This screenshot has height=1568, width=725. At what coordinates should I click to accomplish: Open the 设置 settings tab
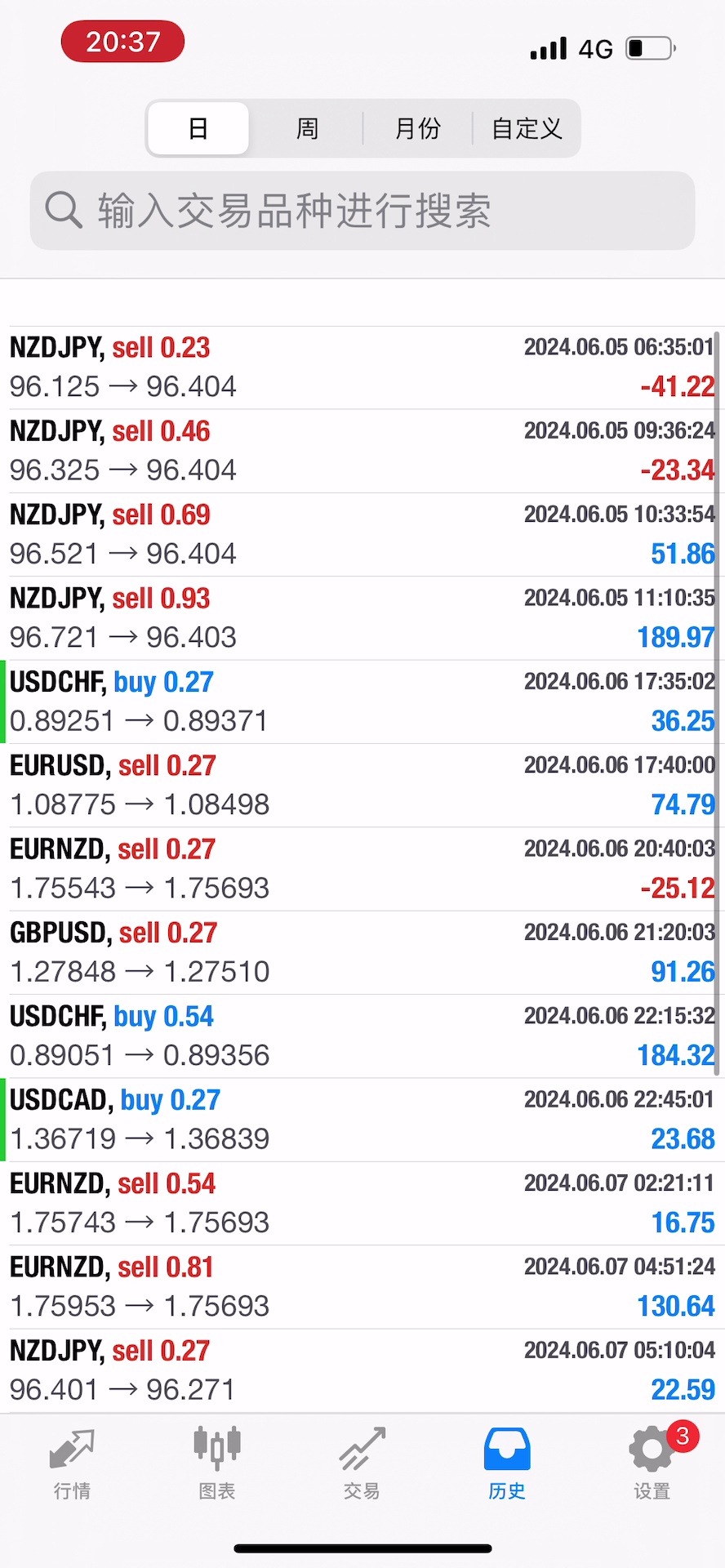tap(652, 1463)
